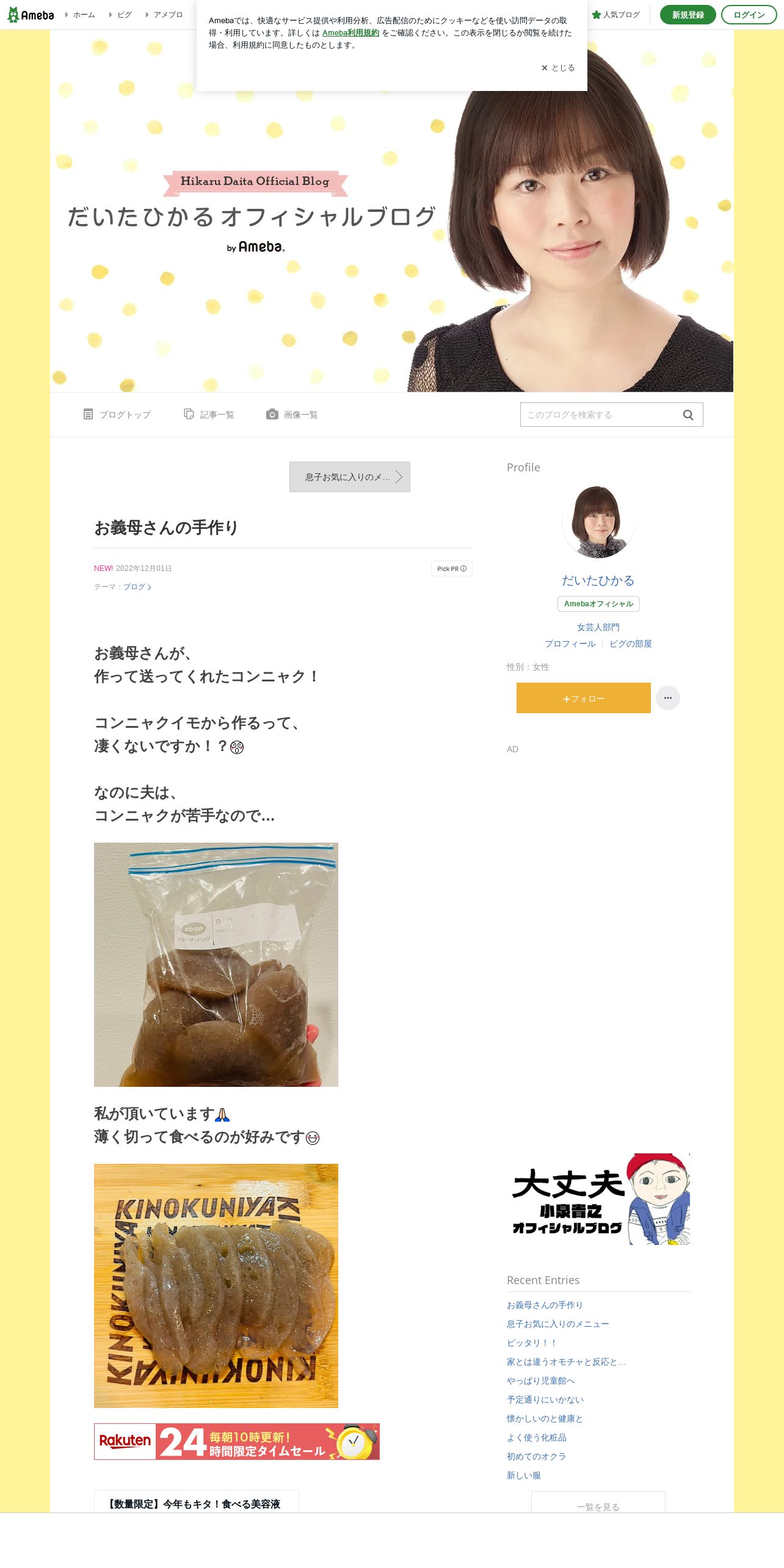Open the more options dots beside follow

pyautogui.click(x=668, y=698)
